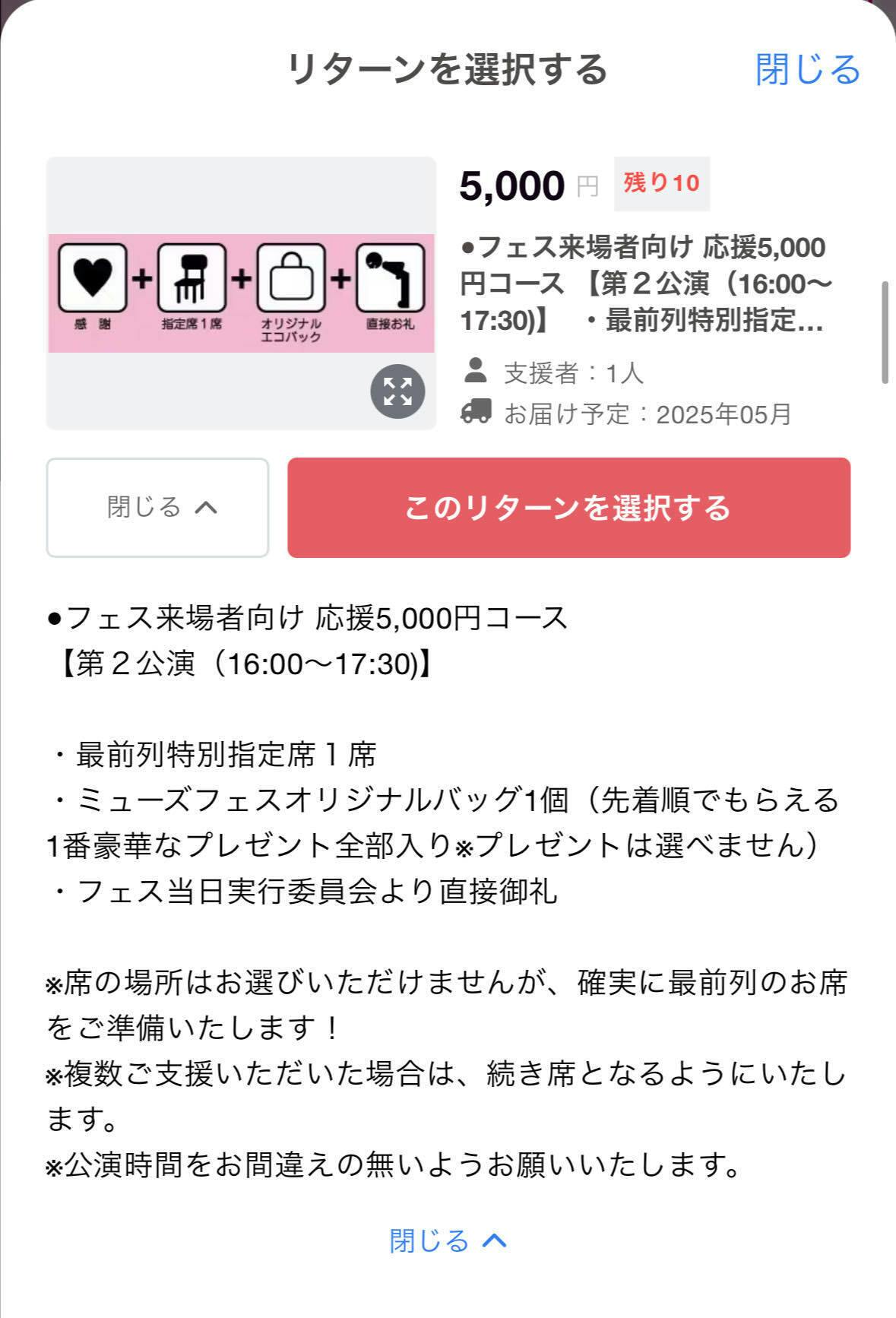Collapse the description via the bottom 閉じる link
This screenshot has height=1318, width=896.
(448, 1240)
